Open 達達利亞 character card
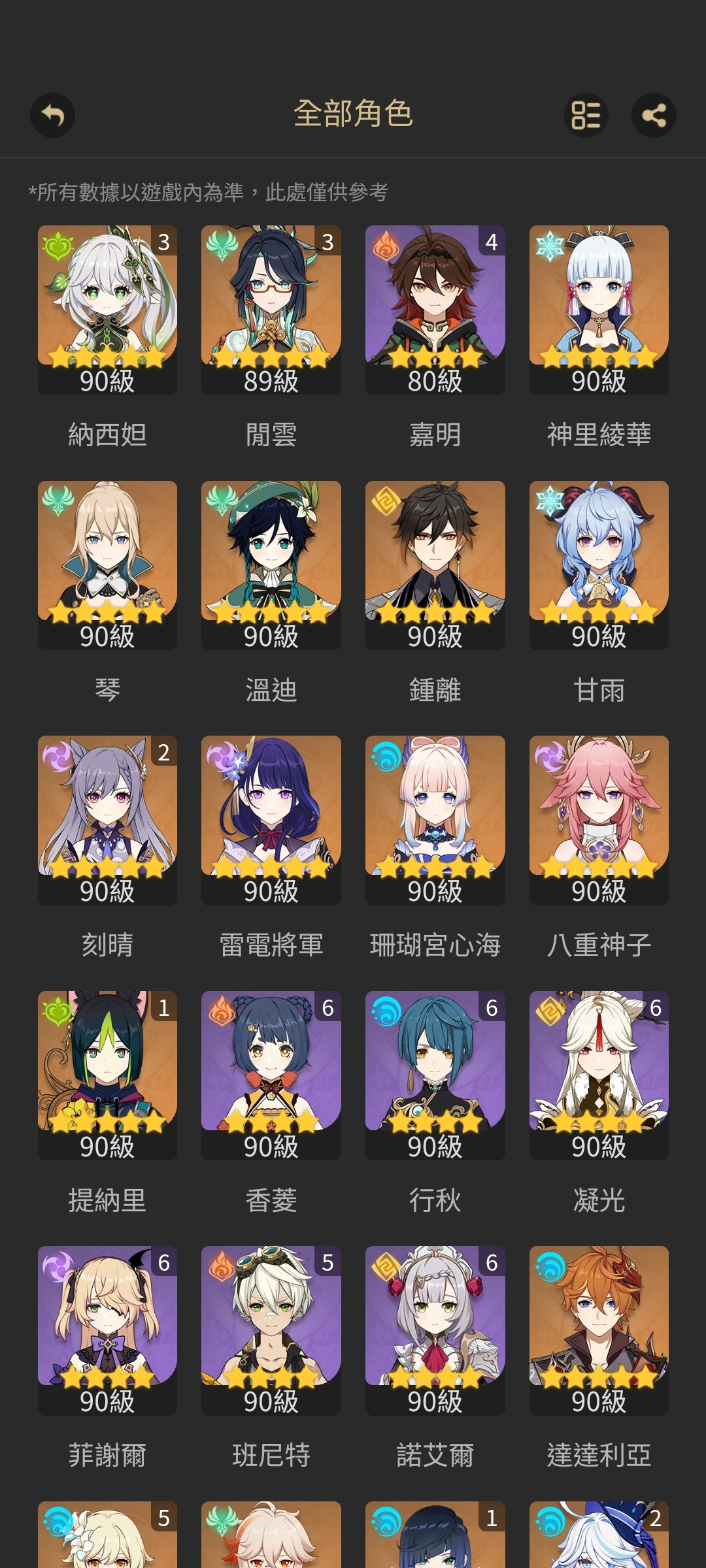Image resolution: width=706 pixels, height=1568 pixels. tap(599, 1330)
